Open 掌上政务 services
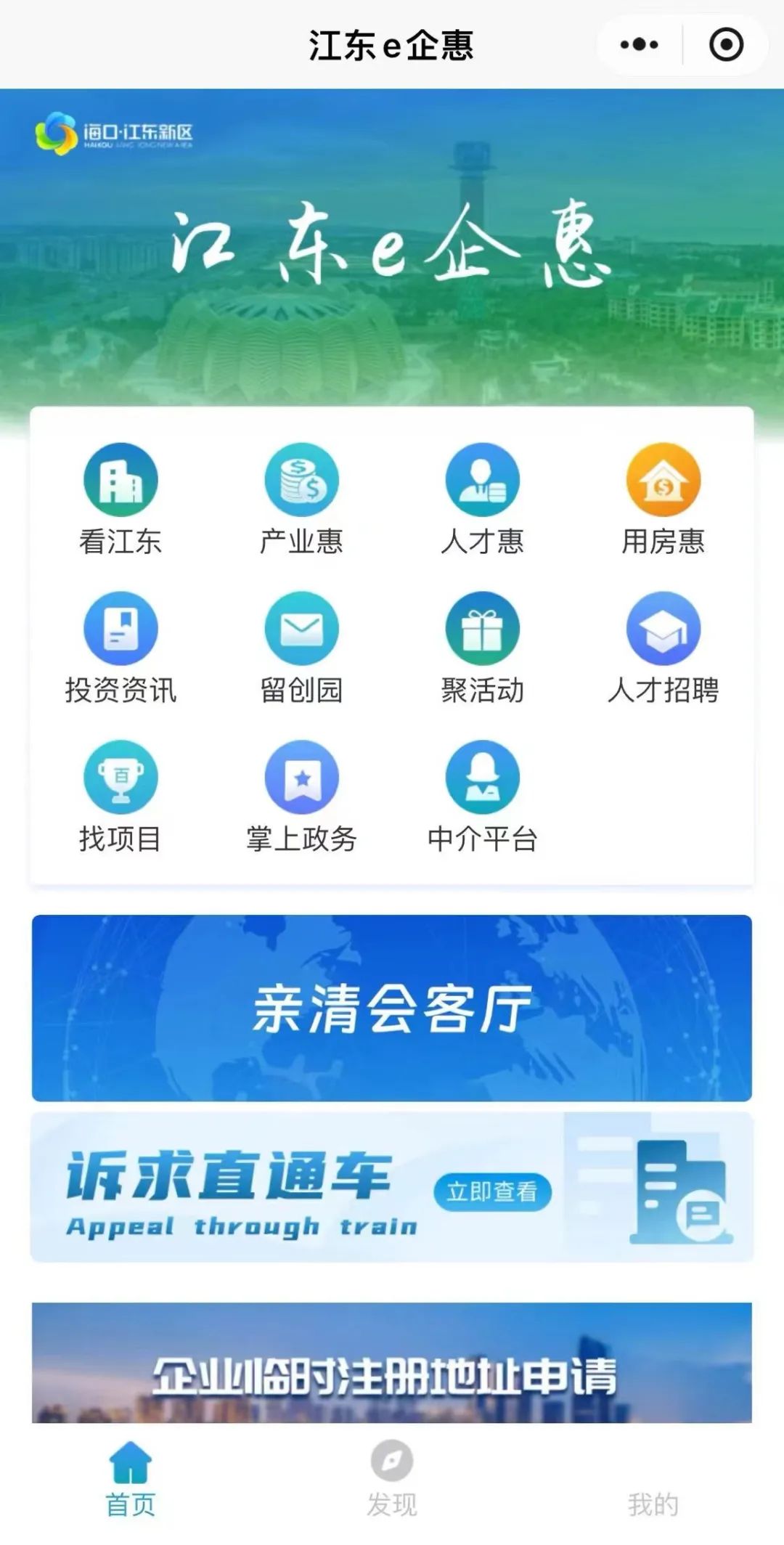 pos(301,797)
